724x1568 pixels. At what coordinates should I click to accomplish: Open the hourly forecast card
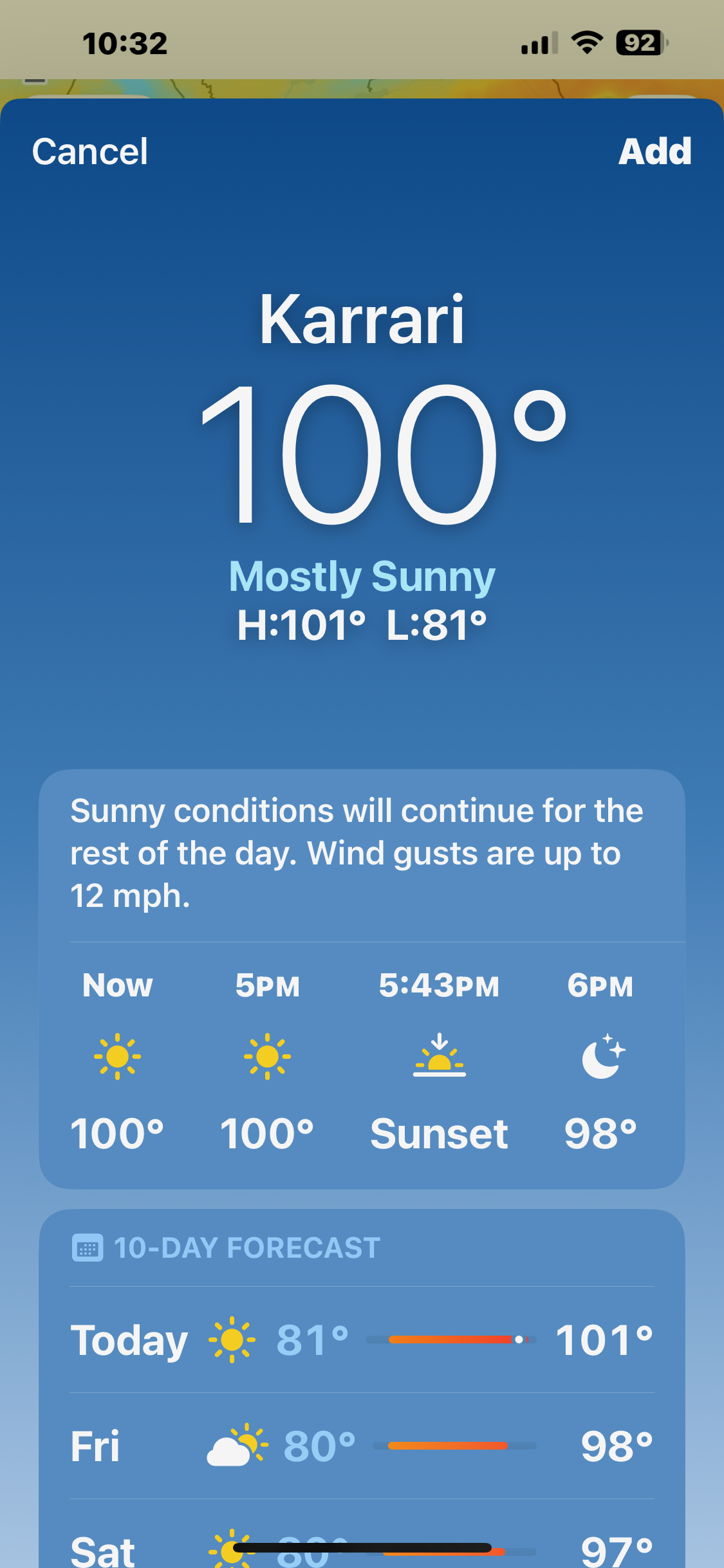[x=362, y=978]
